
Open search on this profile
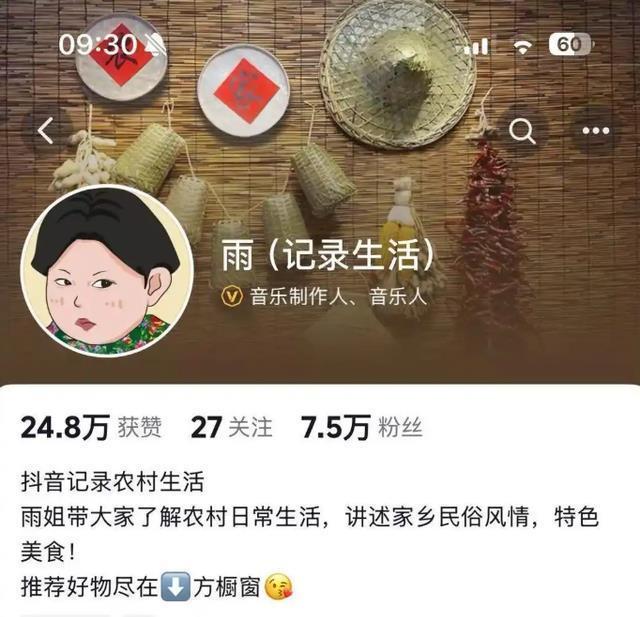point(523,131)
